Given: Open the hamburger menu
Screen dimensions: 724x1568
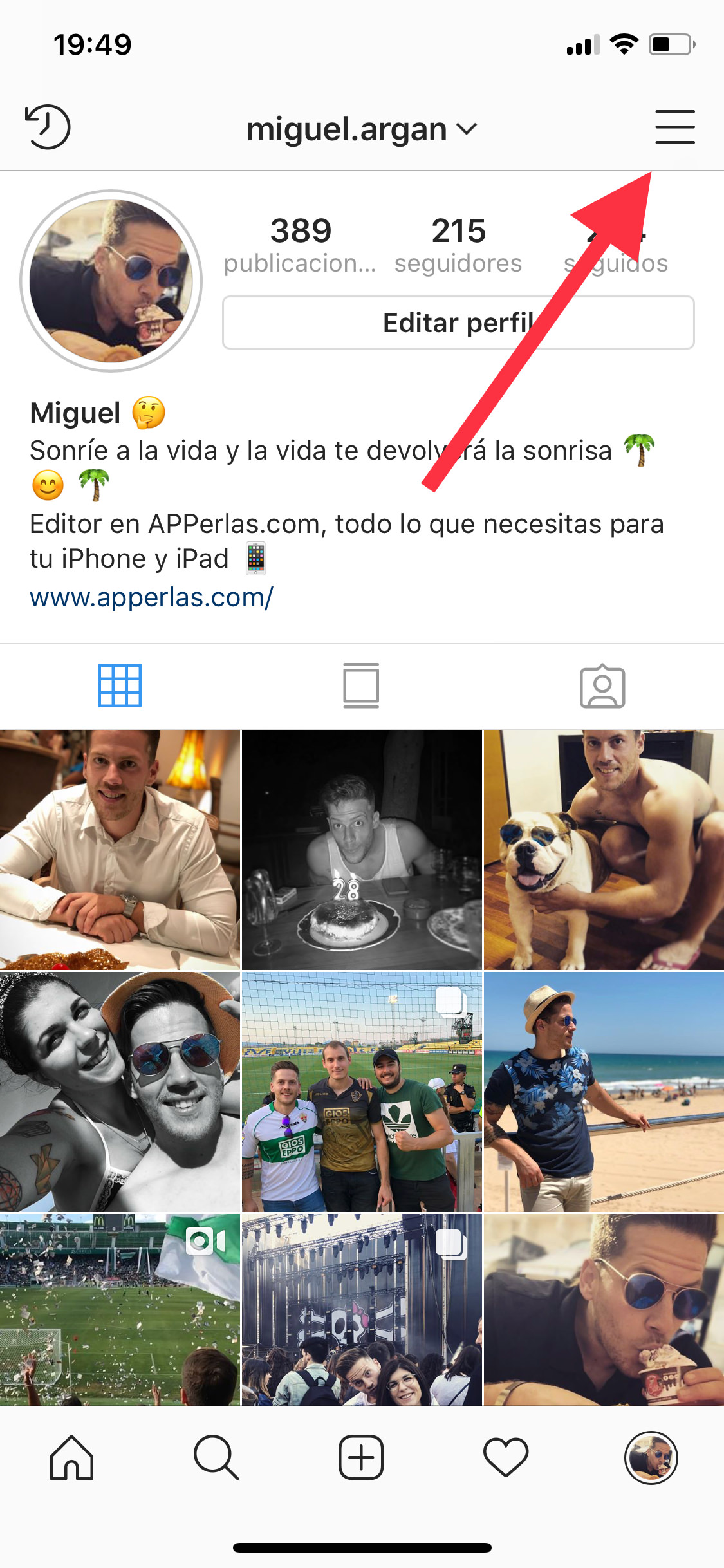Looking at the screenshot, I should pyautogui.click(x=674, y=127).
